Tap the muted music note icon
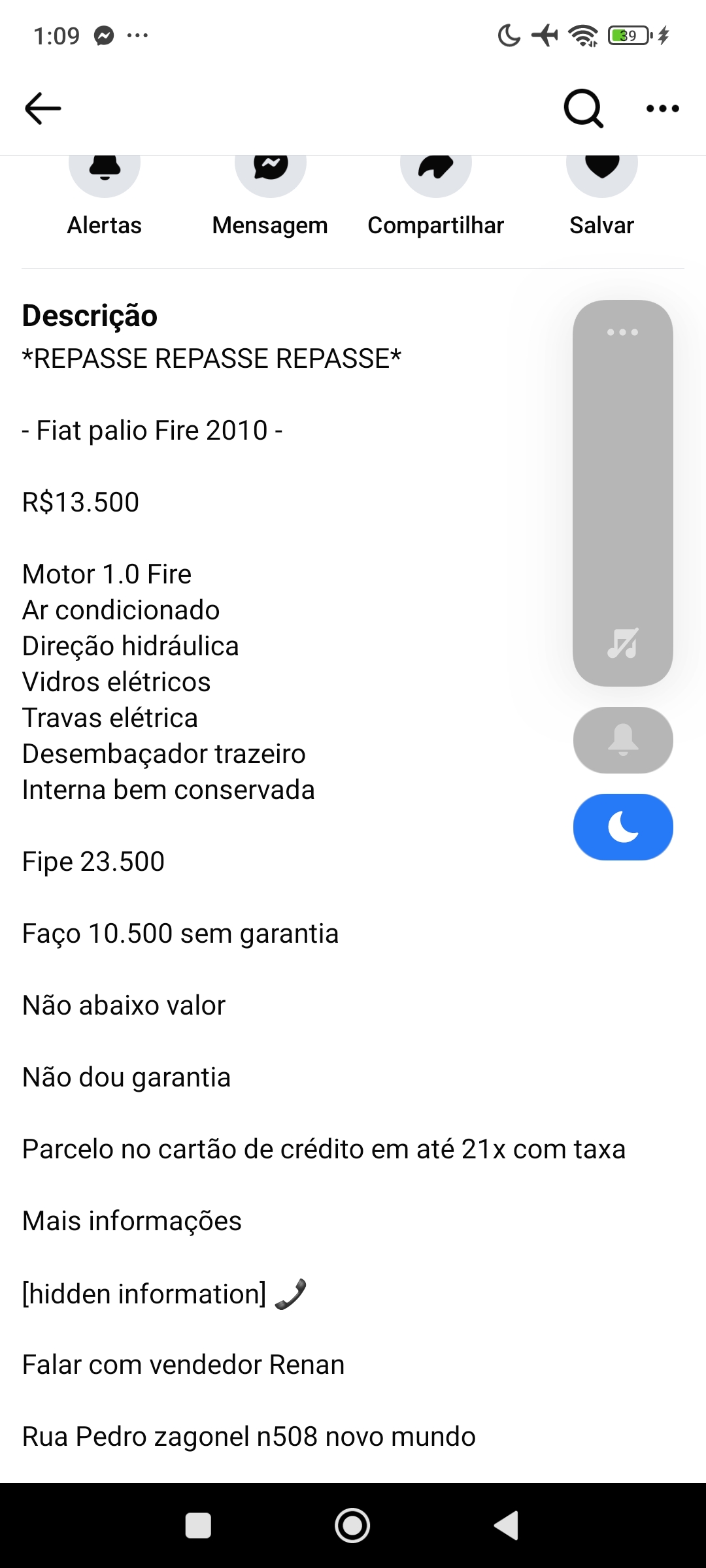The image size is (706, 1568). point(623,644)
